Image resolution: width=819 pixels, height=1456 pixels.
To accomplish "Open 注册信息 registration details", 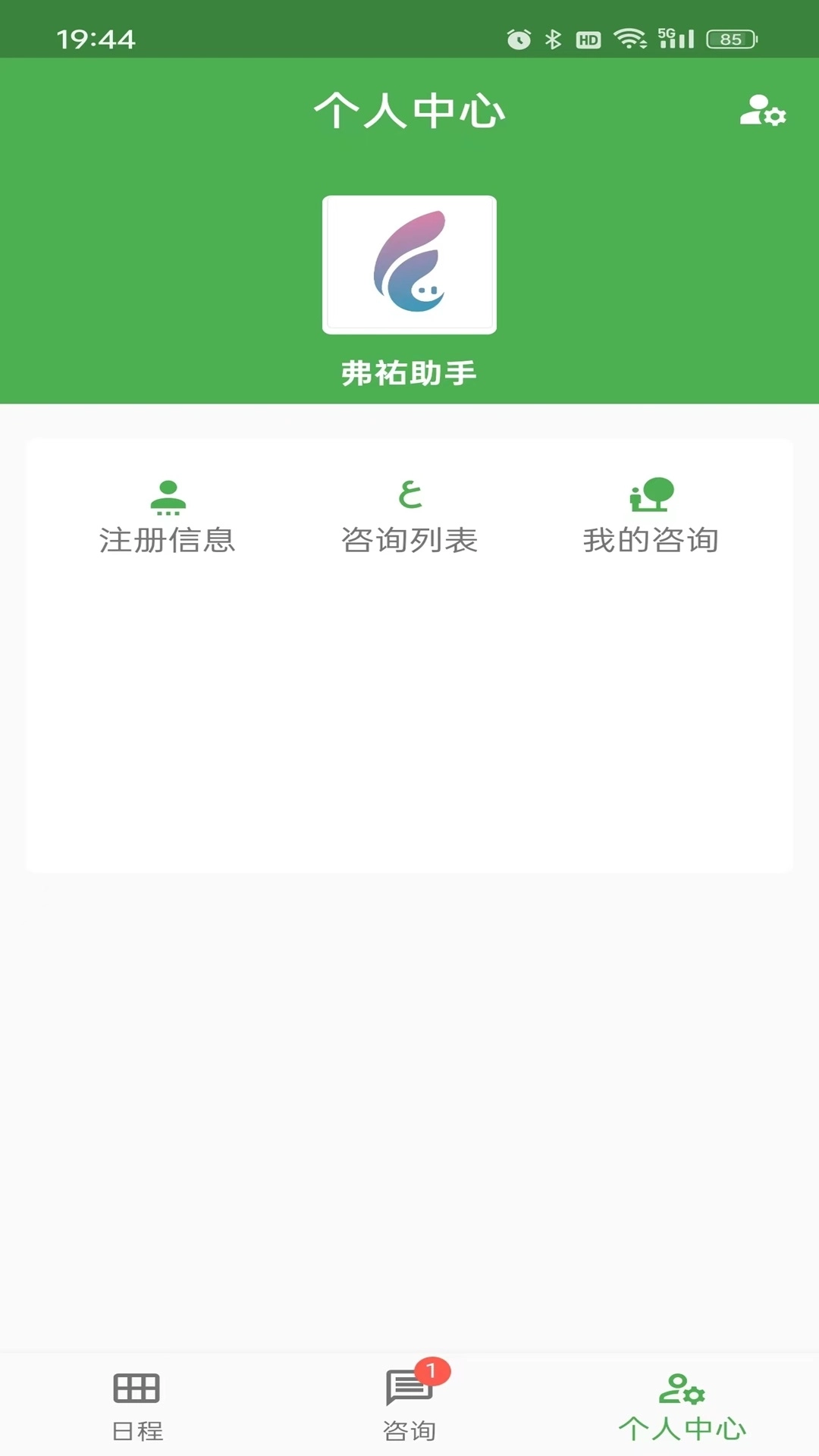I will tap(166, 541).
